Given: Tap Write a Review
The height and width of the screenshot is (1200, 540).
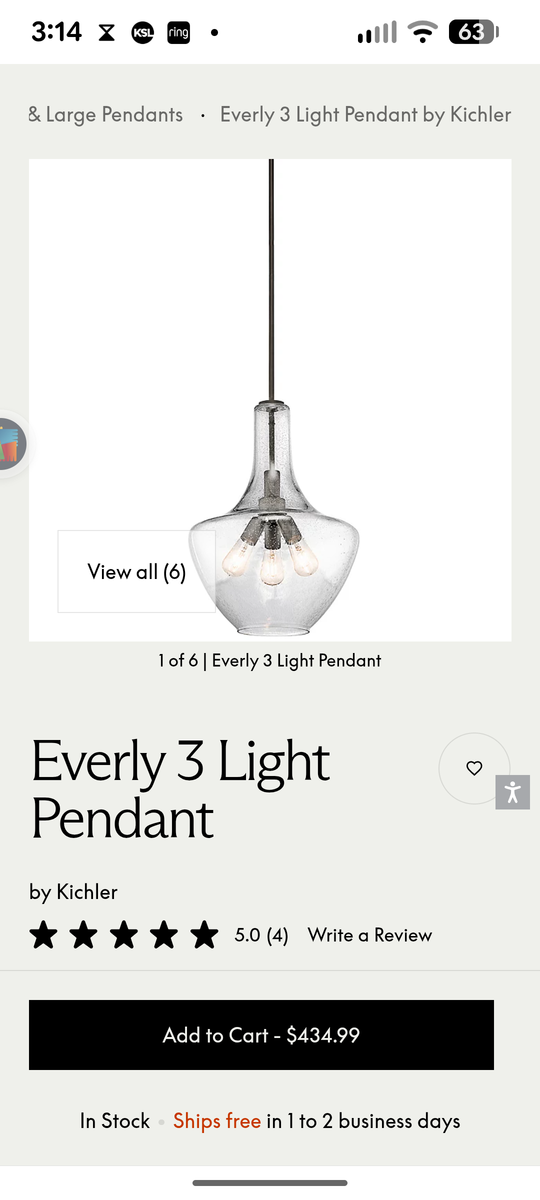Looking at the screenshot, I should pos(370,935).
